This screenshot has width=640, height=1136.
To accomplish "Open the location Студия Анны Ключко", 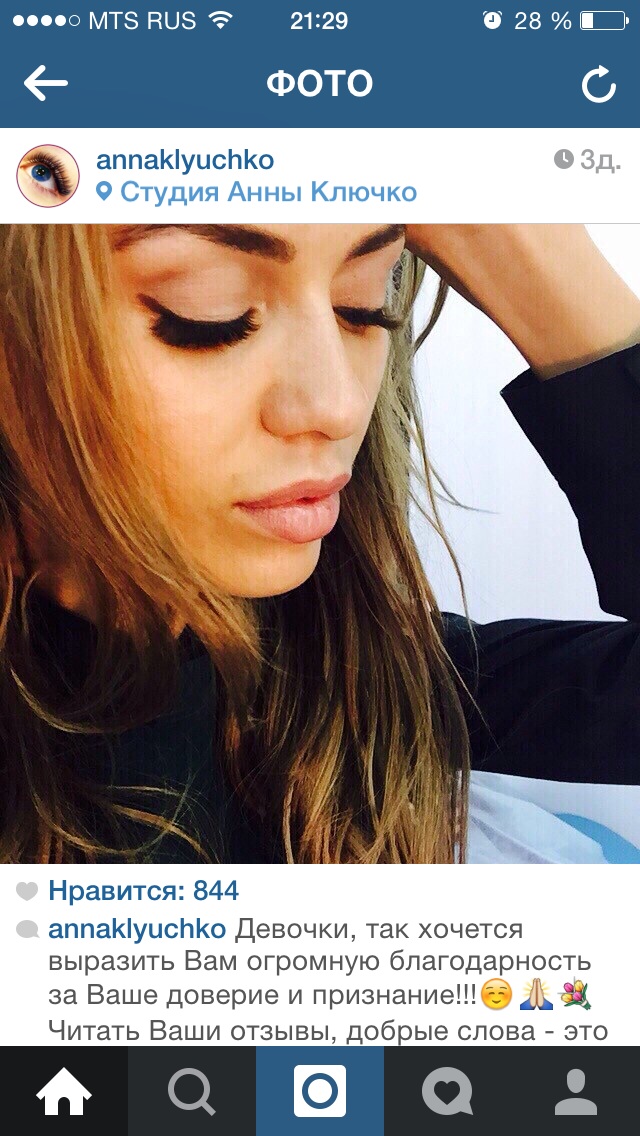I will (257, 192).
